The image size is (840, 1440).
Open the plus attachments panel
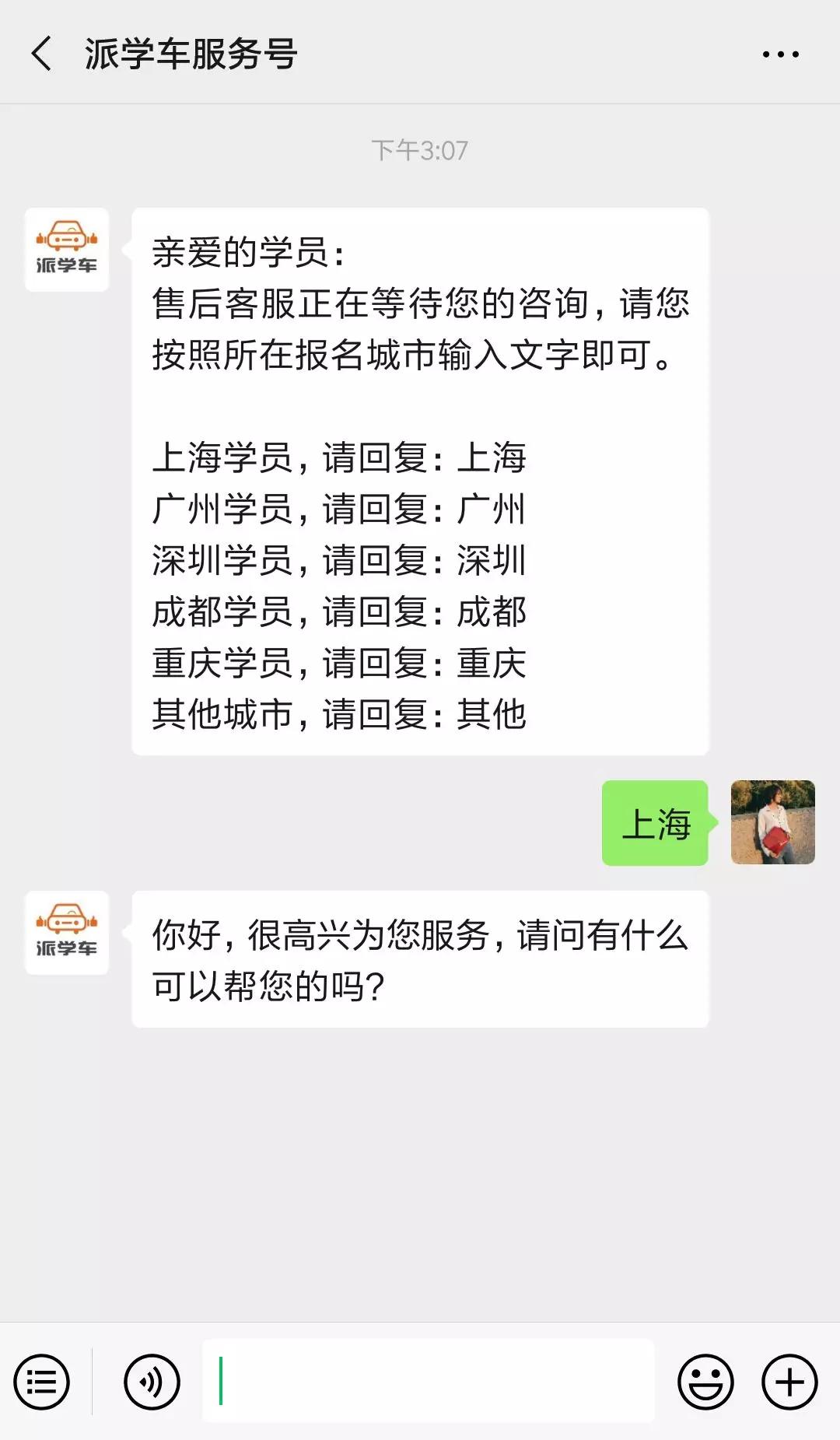click(789, 1382)
